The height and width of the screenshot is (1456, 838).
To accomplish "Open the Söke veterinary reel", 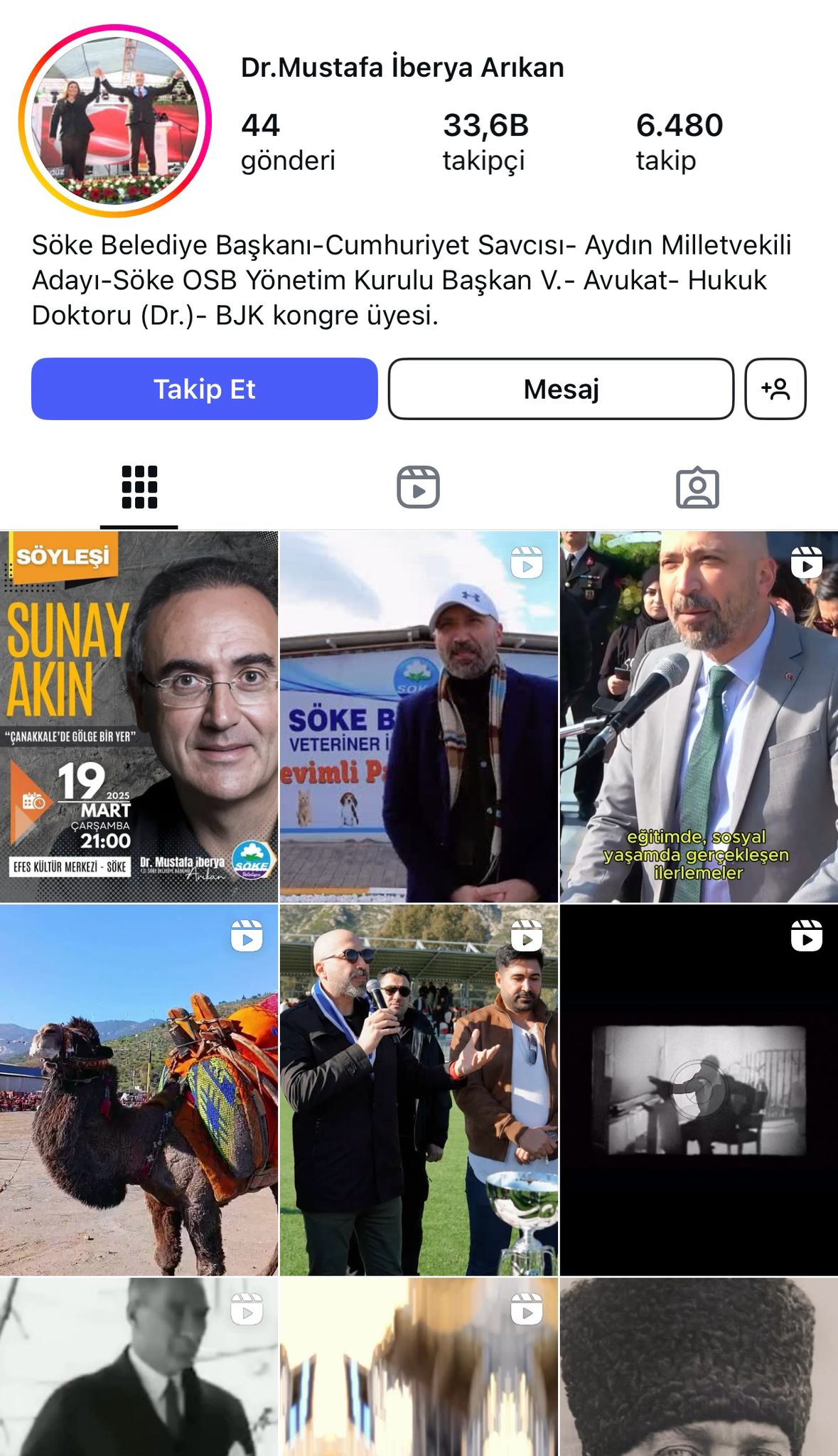I will click(x=419, y=717).
